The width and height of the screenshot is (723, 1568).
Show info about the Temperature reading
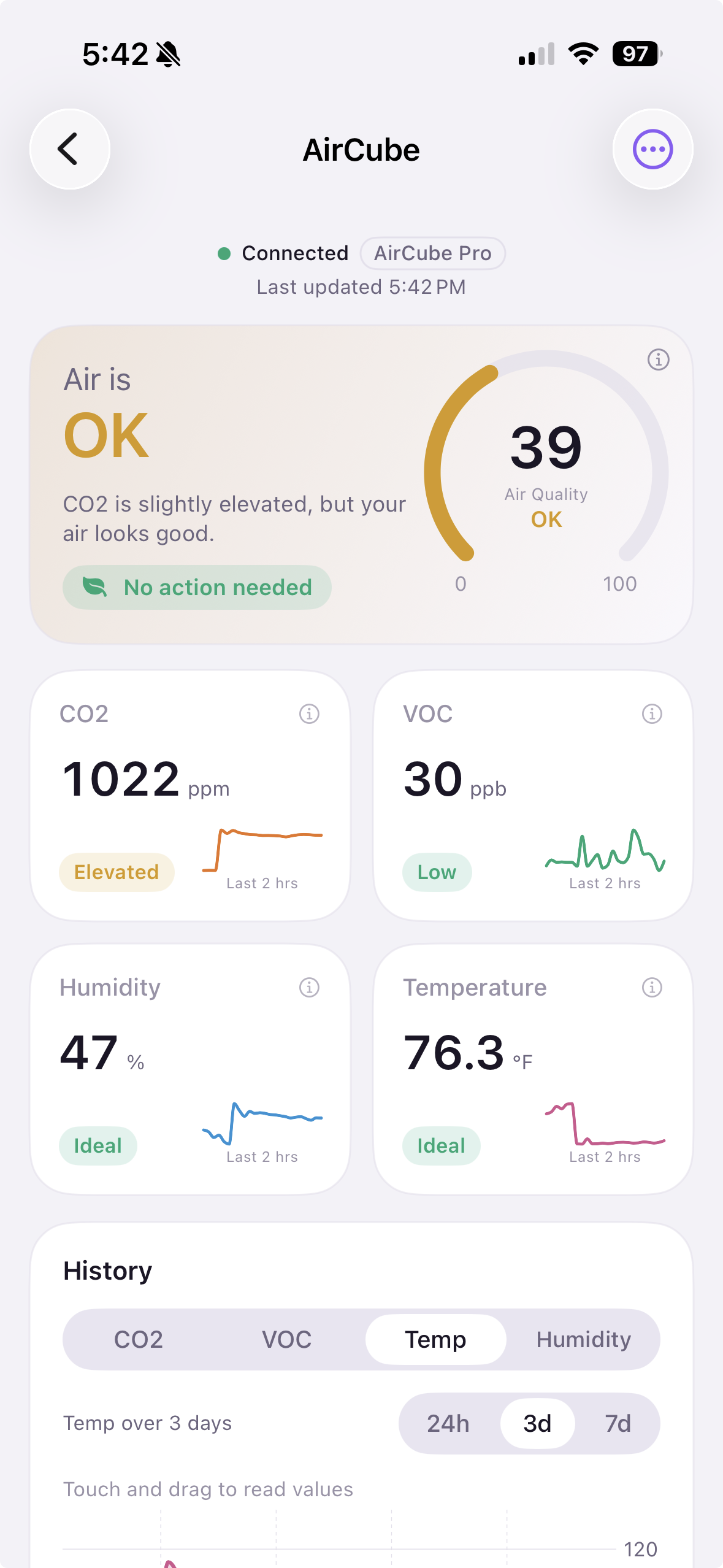point(652,987)
